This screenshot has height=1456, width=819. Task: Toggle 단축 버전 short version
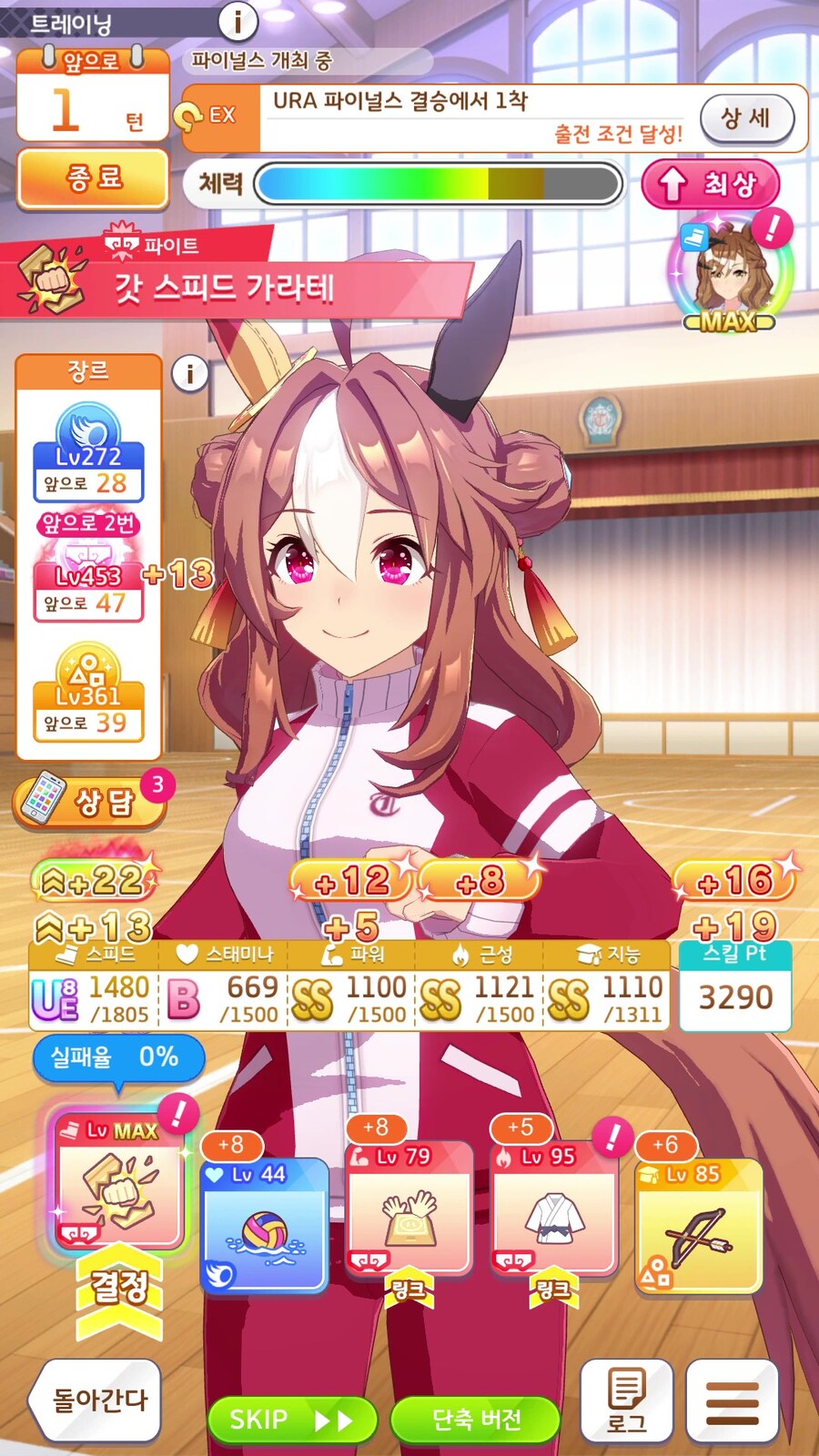point(475,1420)
